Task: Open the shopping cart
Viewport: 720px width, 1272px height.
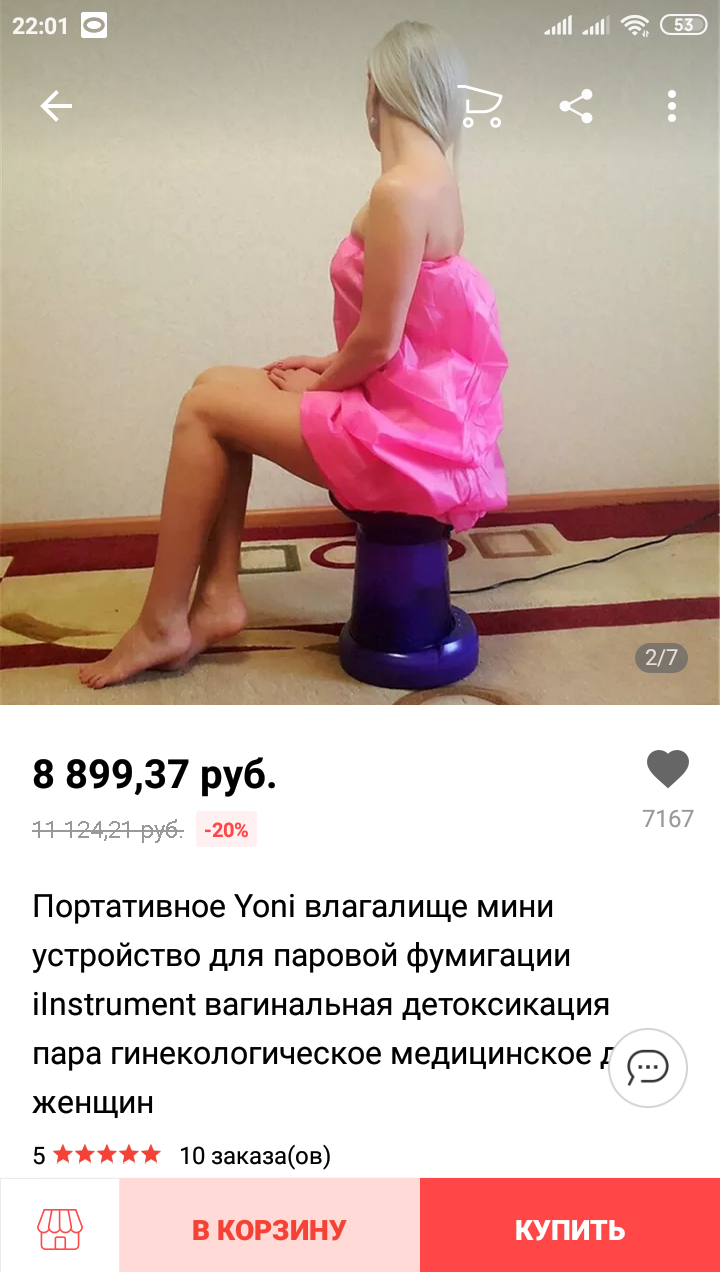Action: coord(480,106)
